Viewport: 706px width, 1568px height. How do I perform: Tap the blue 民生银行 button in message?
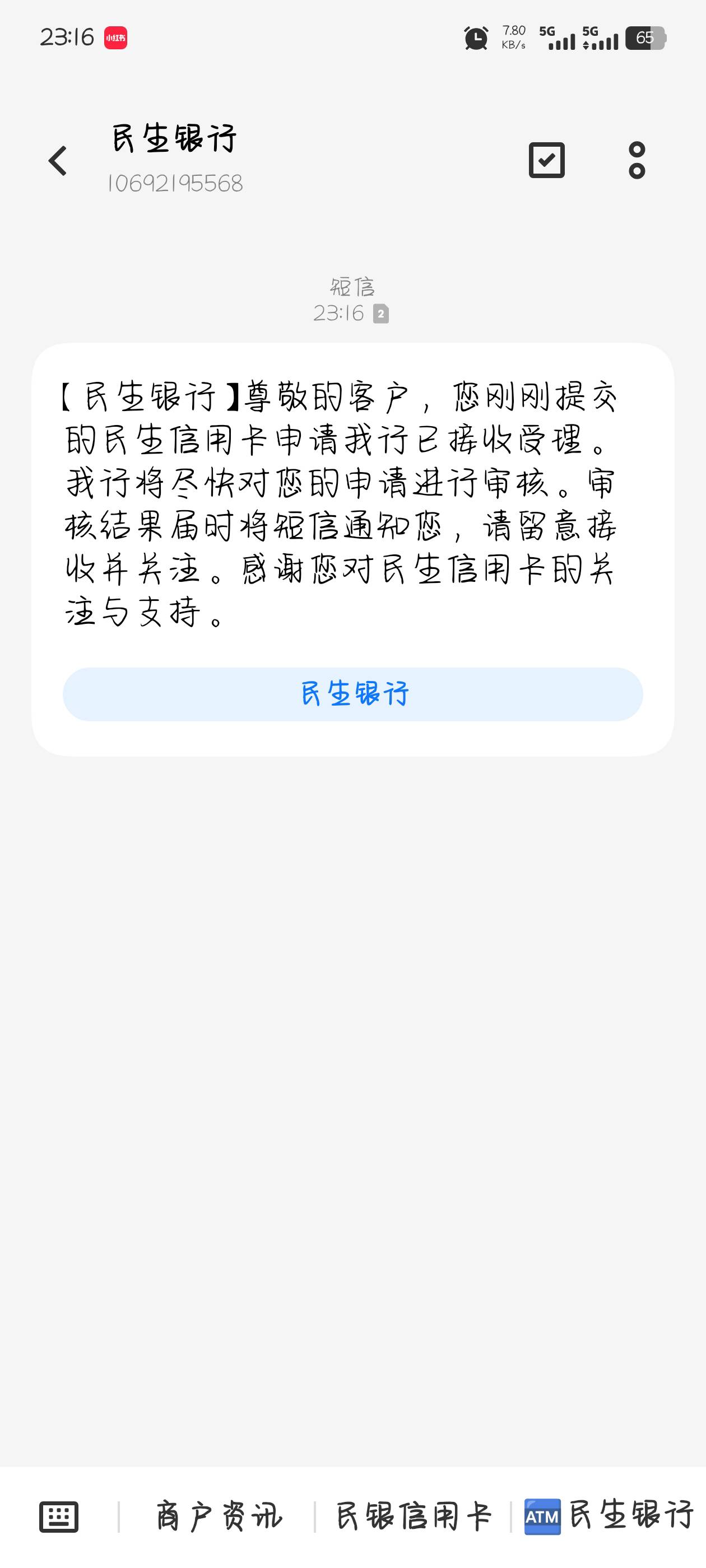[x=352, y=694]
